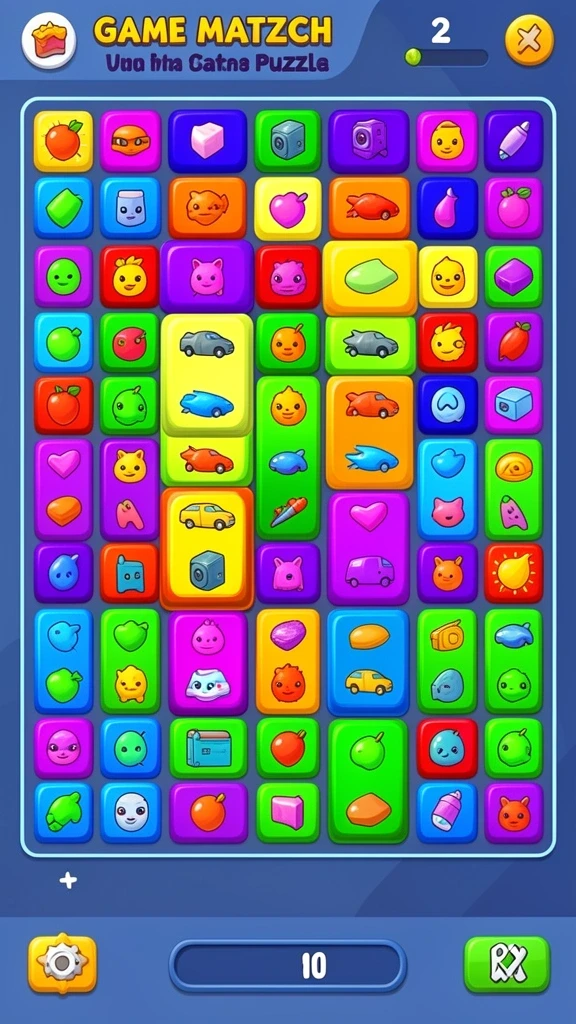This screenshot has width=576, height=1024.
Task: Close the game with the orange X button
Action: pyautogui.click(x=529, y=42)
